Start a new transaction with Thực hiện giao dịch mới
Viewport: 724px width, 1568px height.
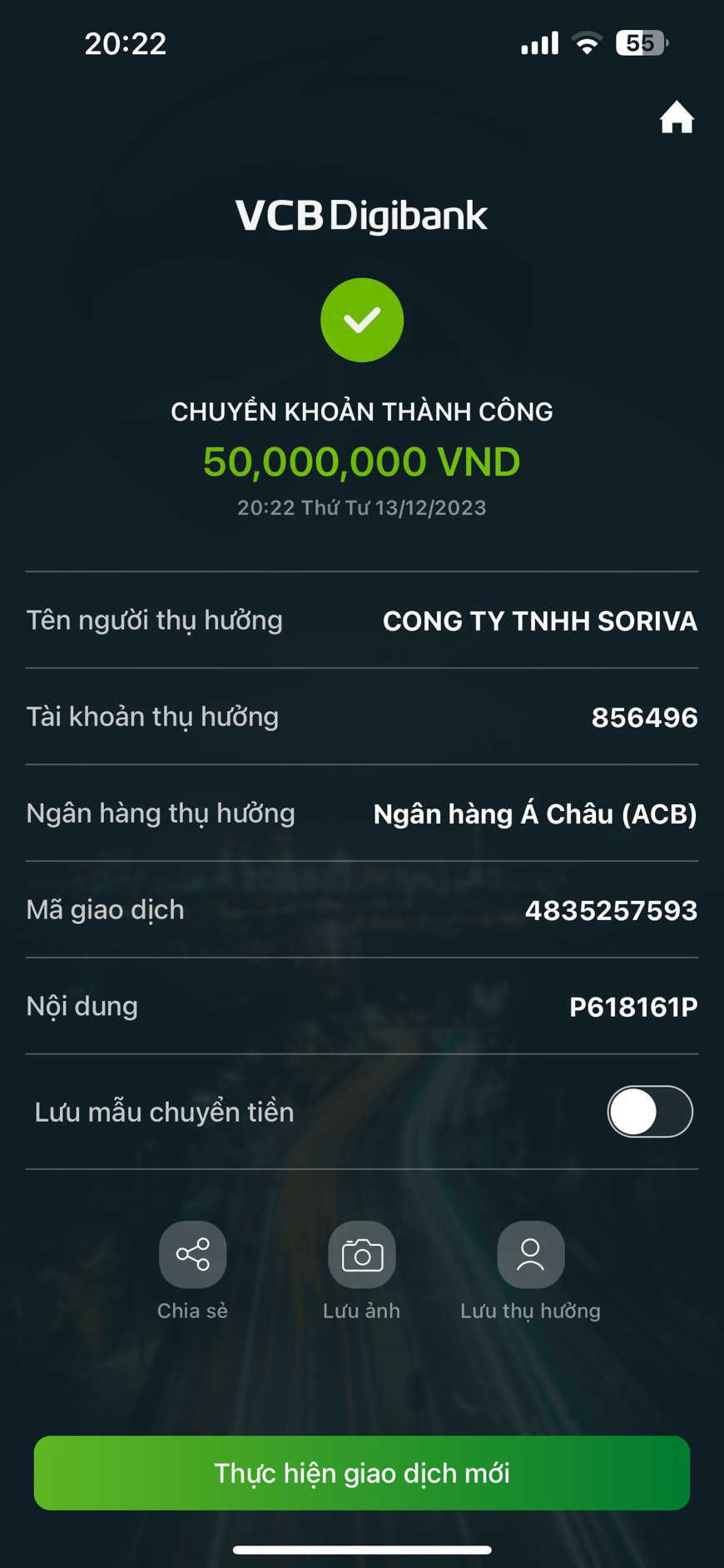[x=362, y=1473]
